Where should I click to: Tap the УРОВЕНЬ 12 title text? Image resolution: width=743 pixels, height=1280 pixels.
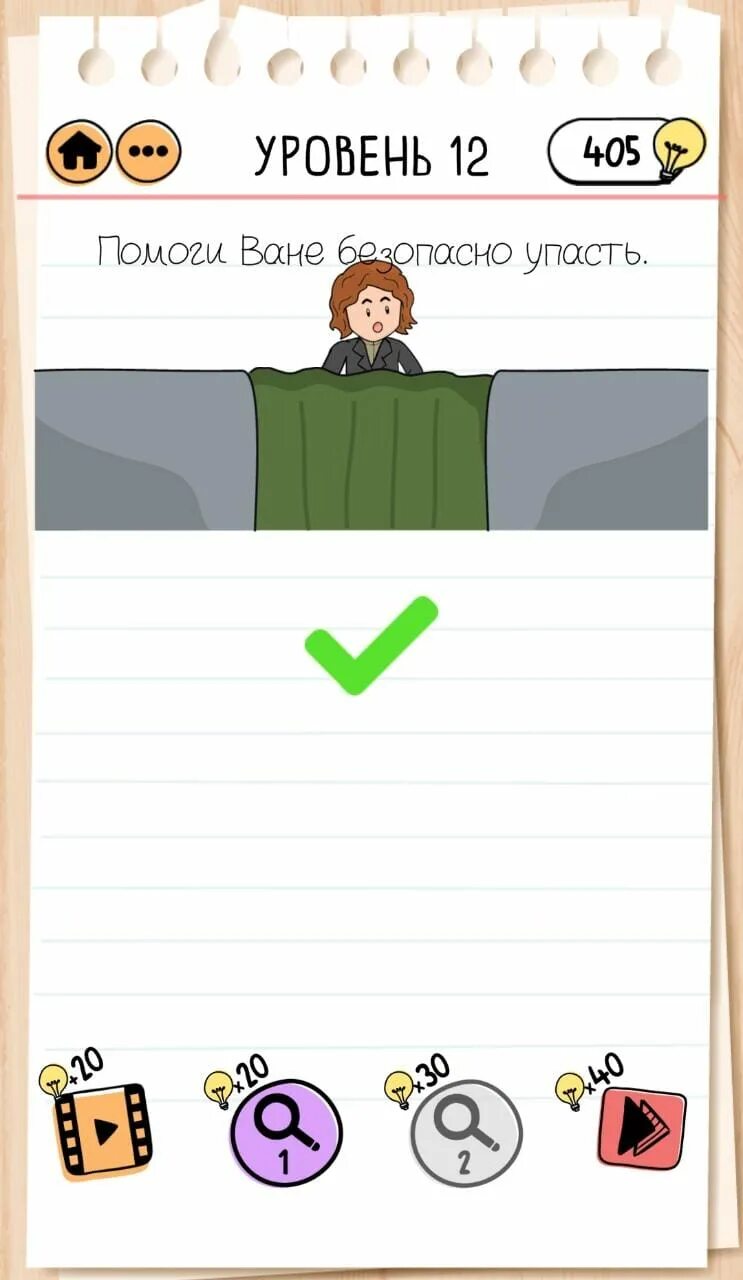pos(372,150)
